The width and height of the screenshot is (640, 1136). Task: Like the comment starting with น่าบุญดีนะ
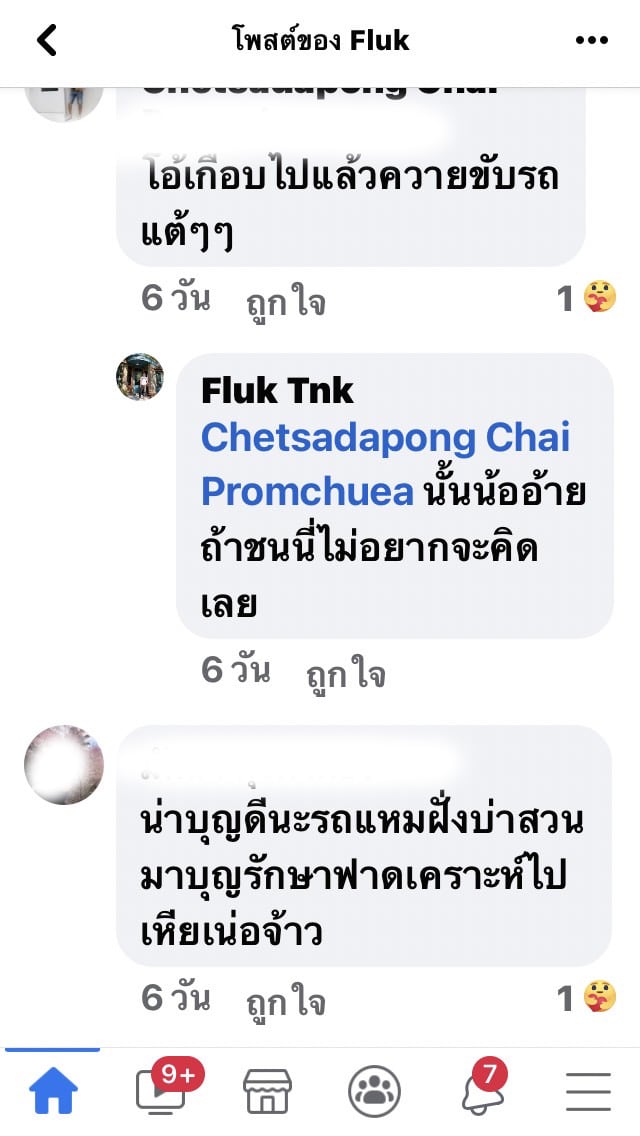[286, 1002]
